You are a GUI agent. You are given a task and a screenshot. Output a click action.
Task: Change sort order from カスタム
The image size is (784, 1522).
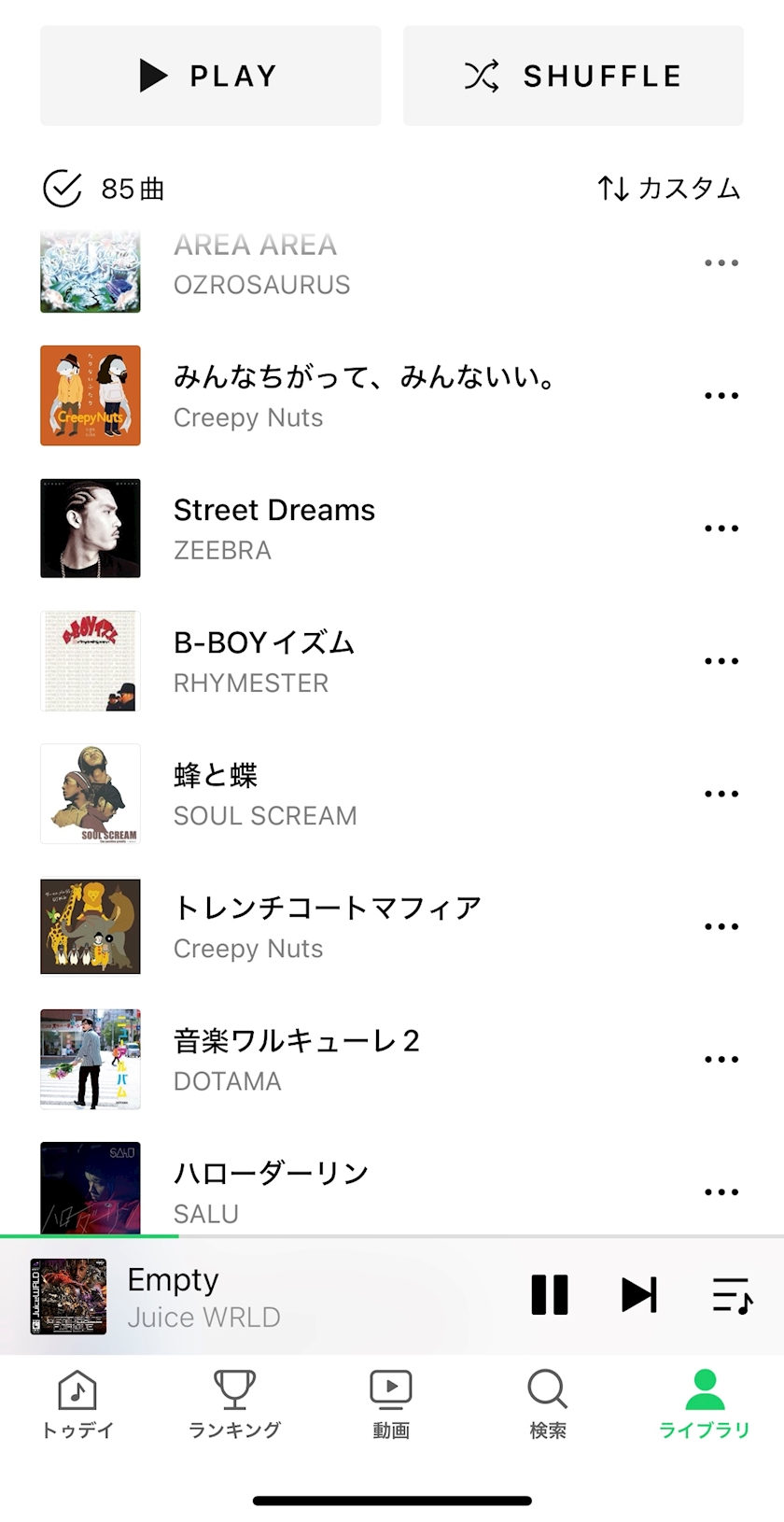(x=668, y=189)
